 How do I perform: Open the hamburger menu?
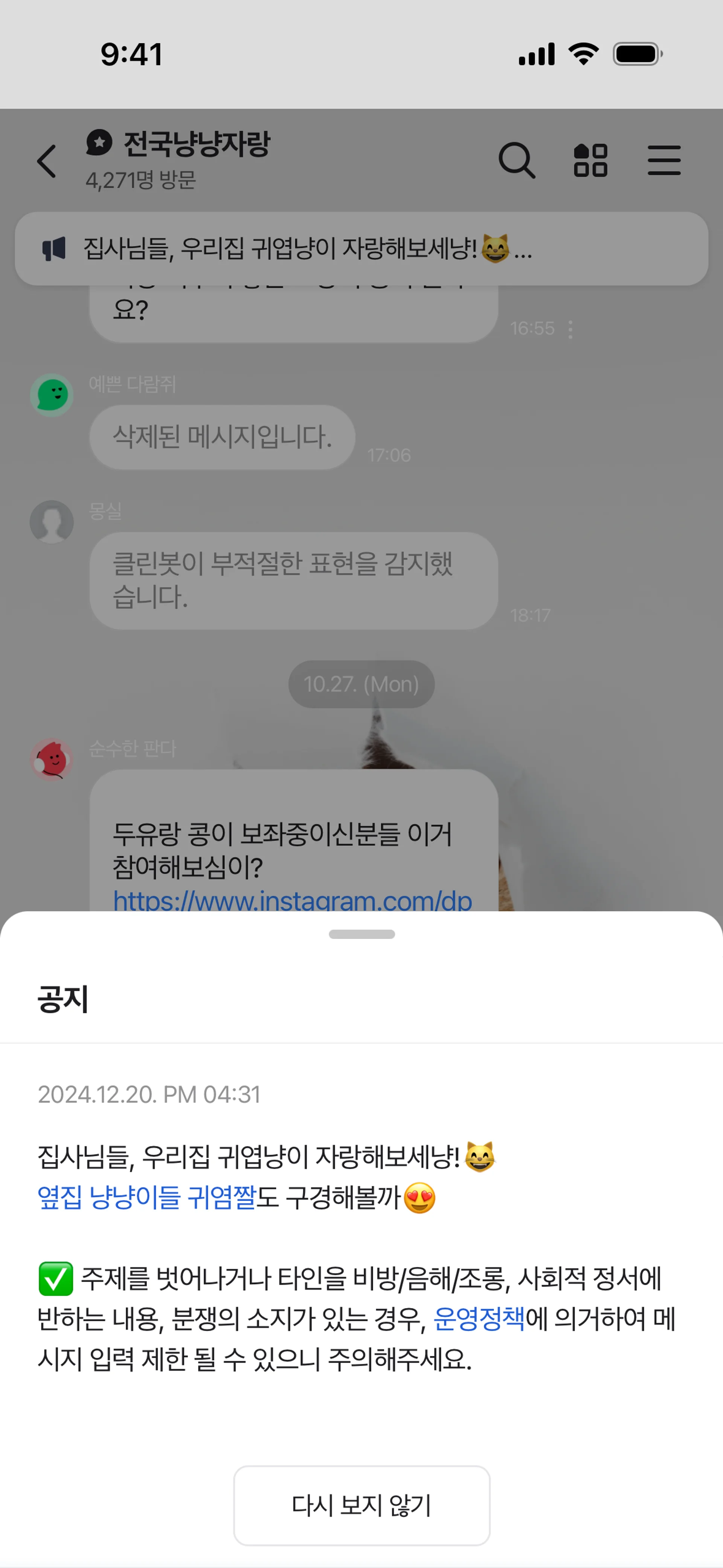664,161
